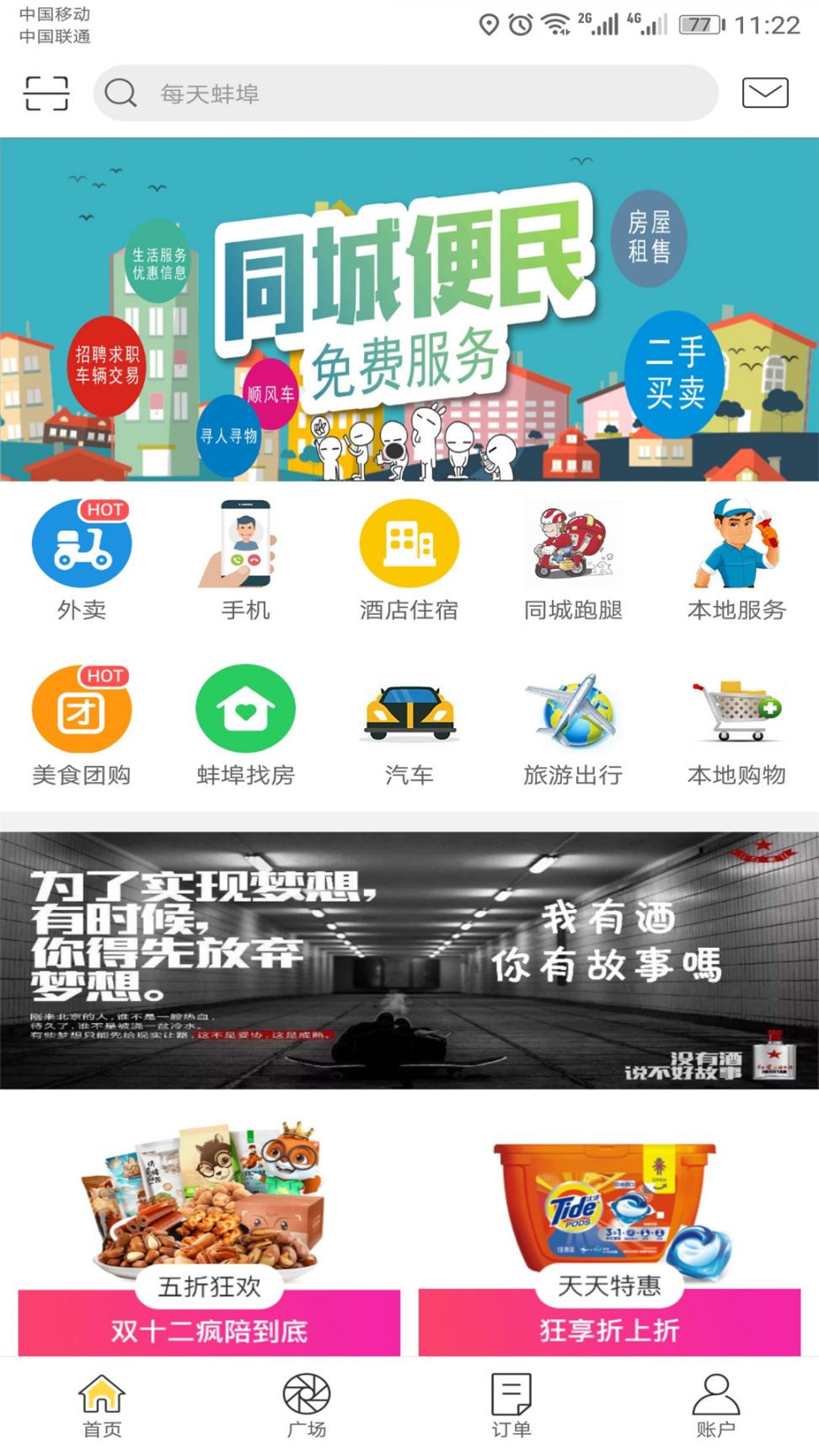Select 蚌埠找房 house finder
819x1456 pixels.
click(245, 725)
